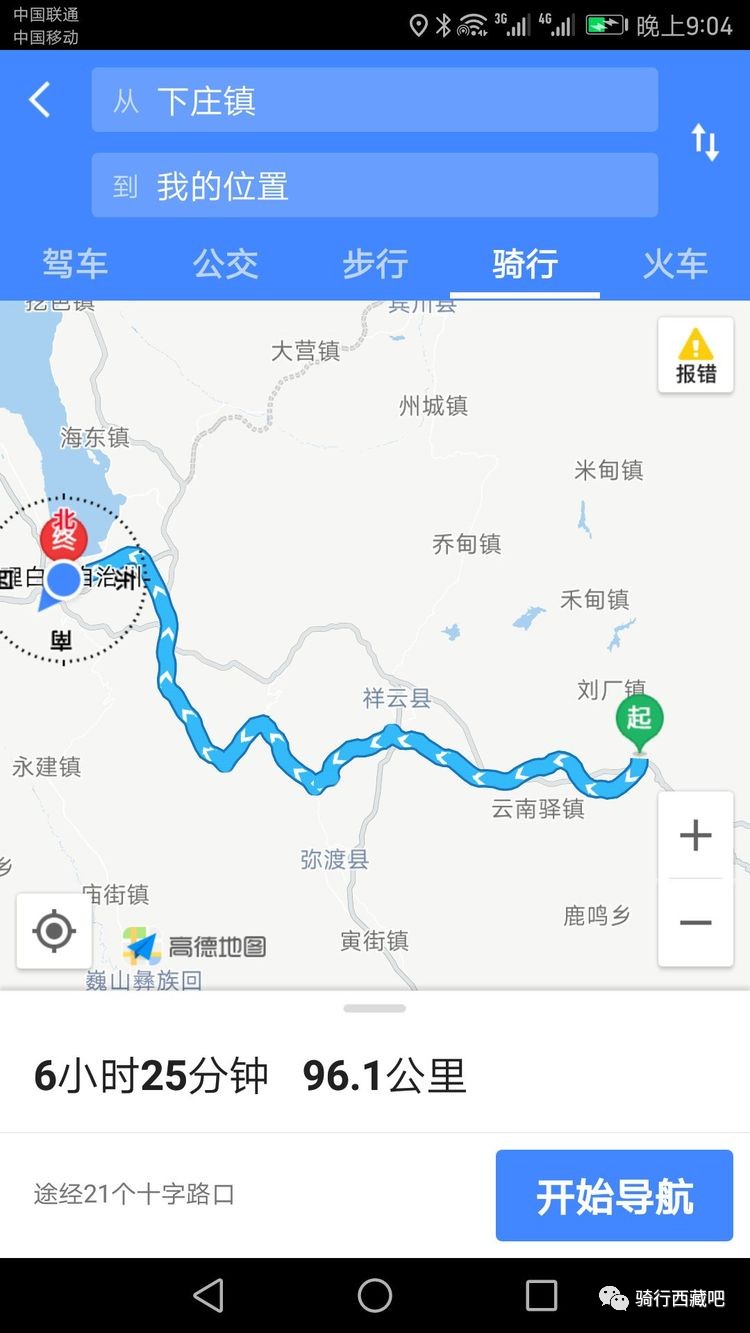Zoom out of the map

point(695,922)
